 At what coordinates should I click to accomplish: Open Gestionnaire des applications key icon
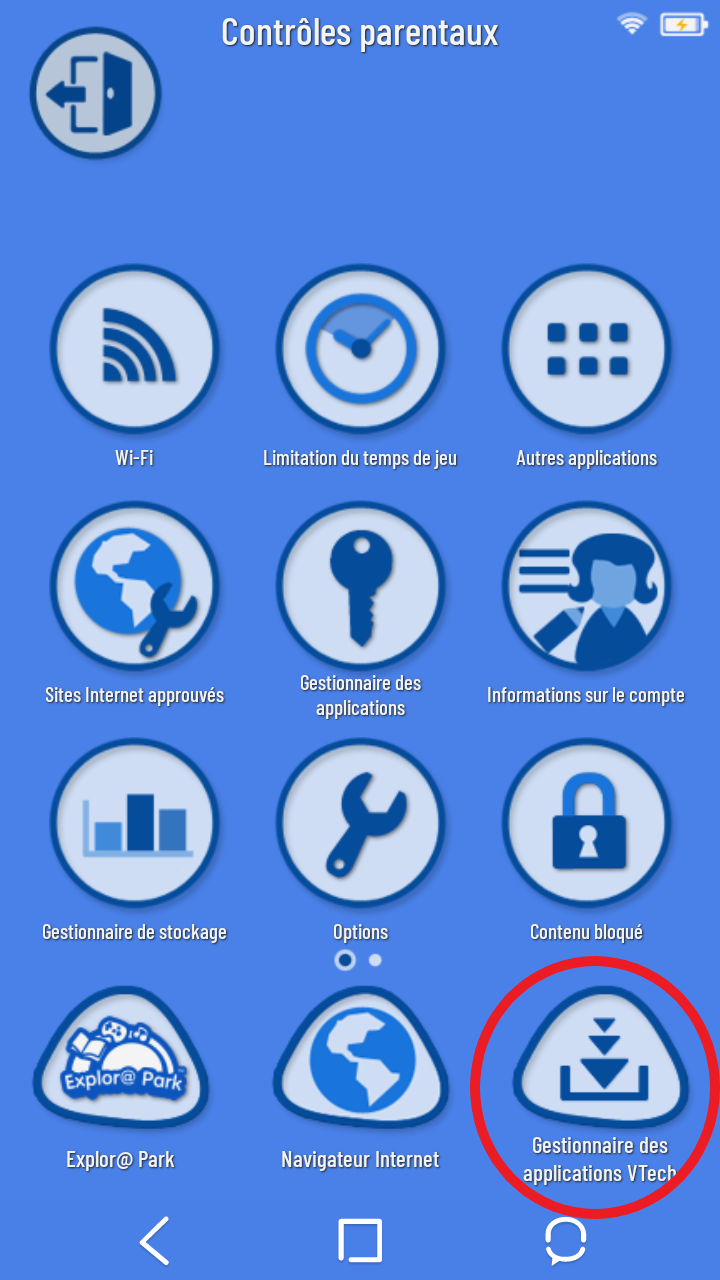[x=360, y=586]
